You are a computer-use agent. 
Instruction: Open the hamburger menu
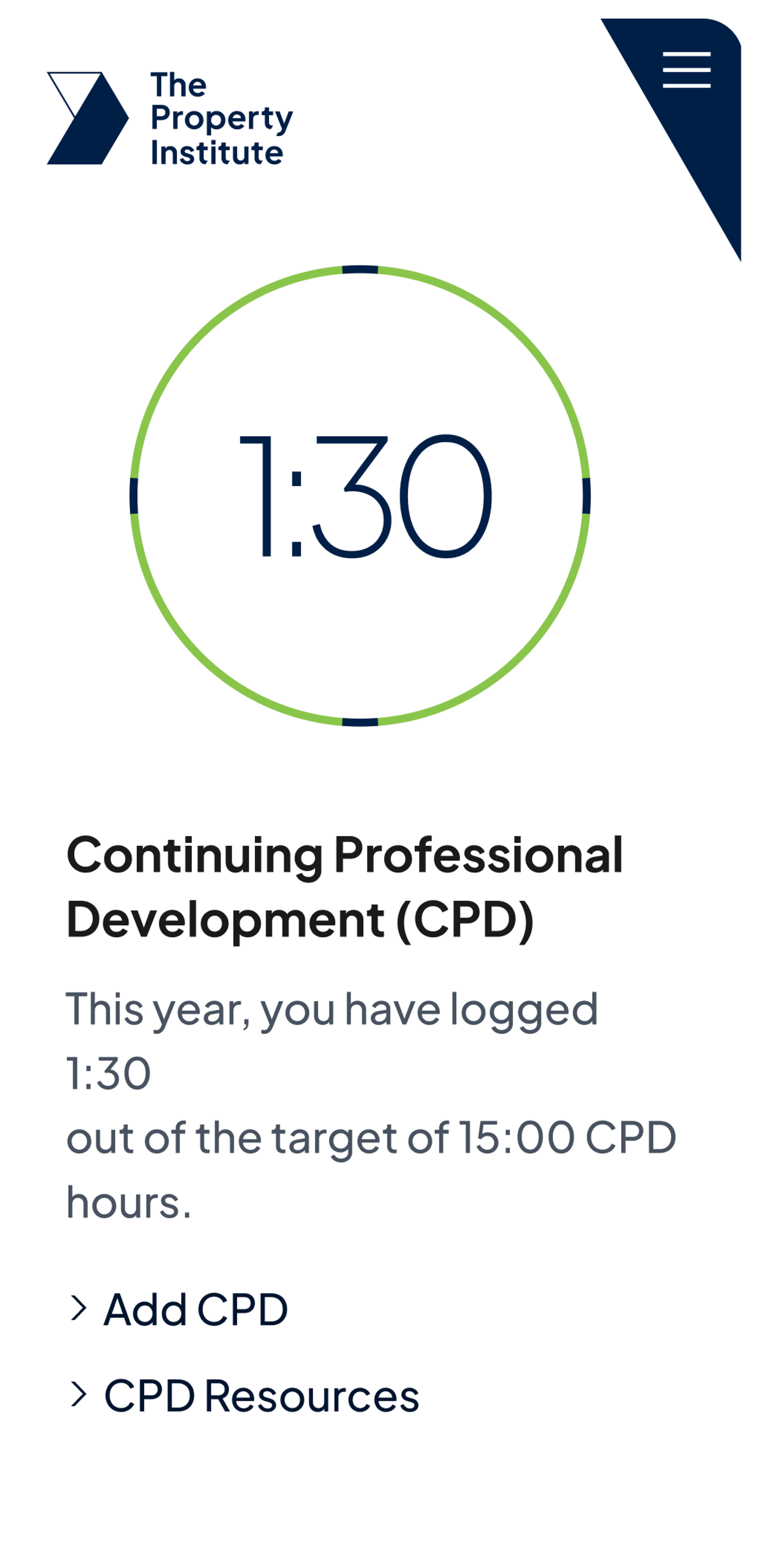686,70
